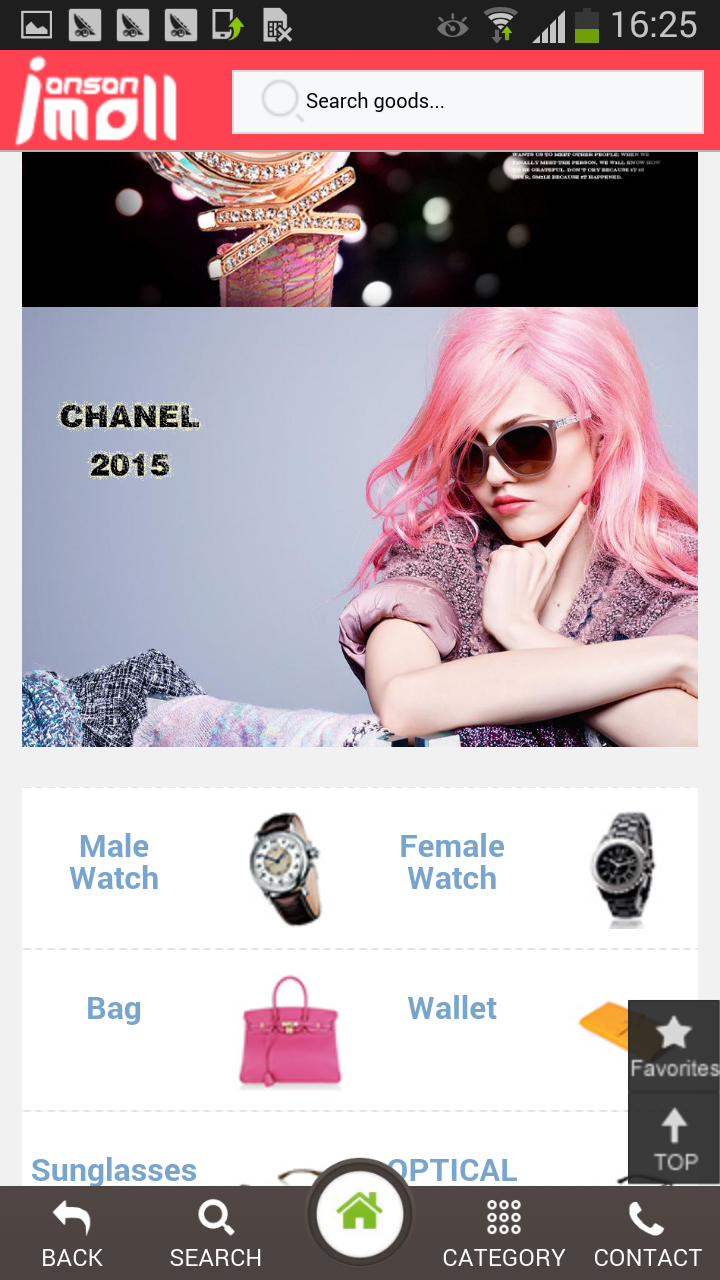This screenshot has width=720, height=1280.
Task: Go back using the BACK tab
Action: pos(72,1234)
